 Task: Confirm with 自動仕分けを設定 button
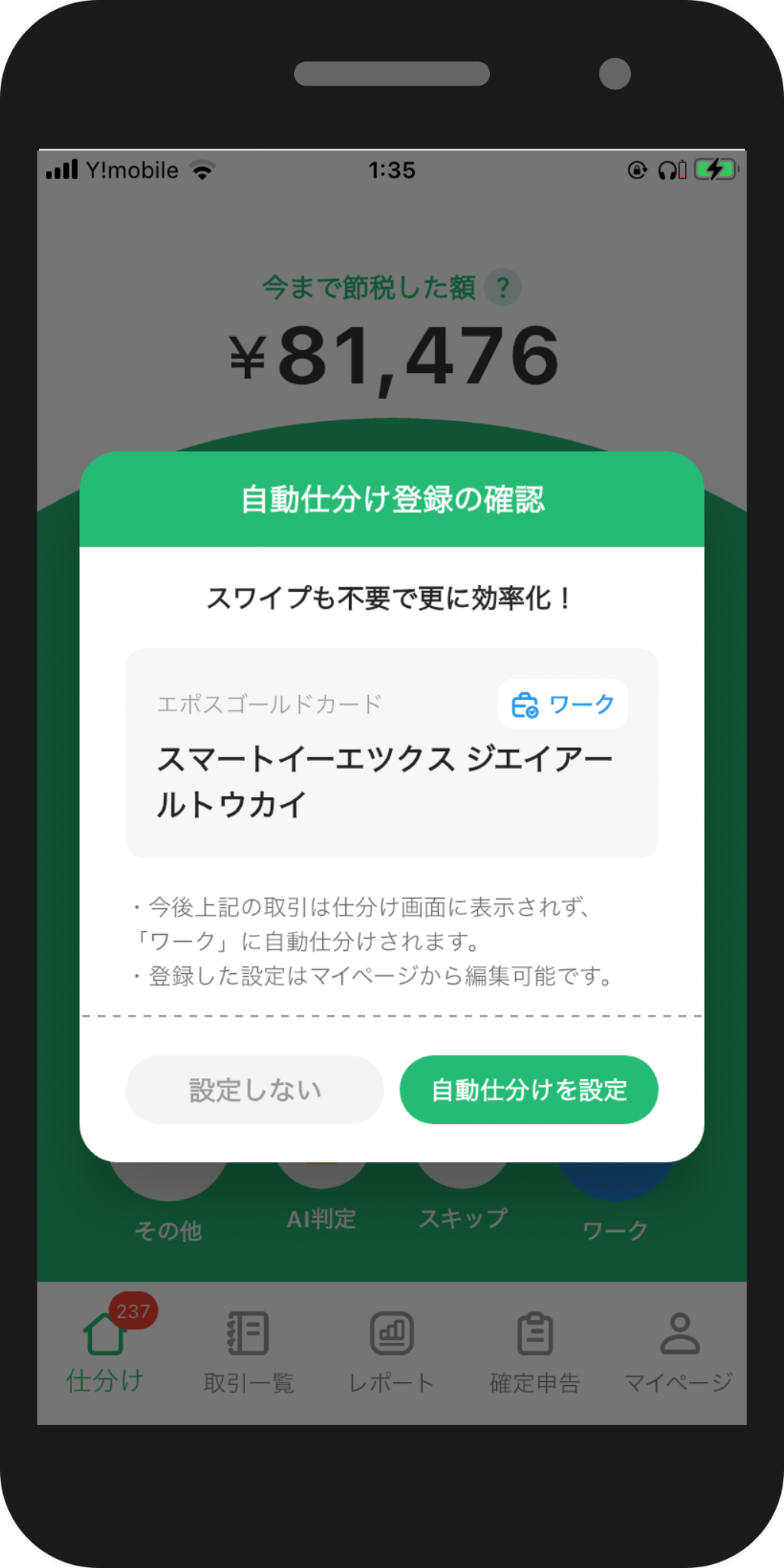point(528,1089)
